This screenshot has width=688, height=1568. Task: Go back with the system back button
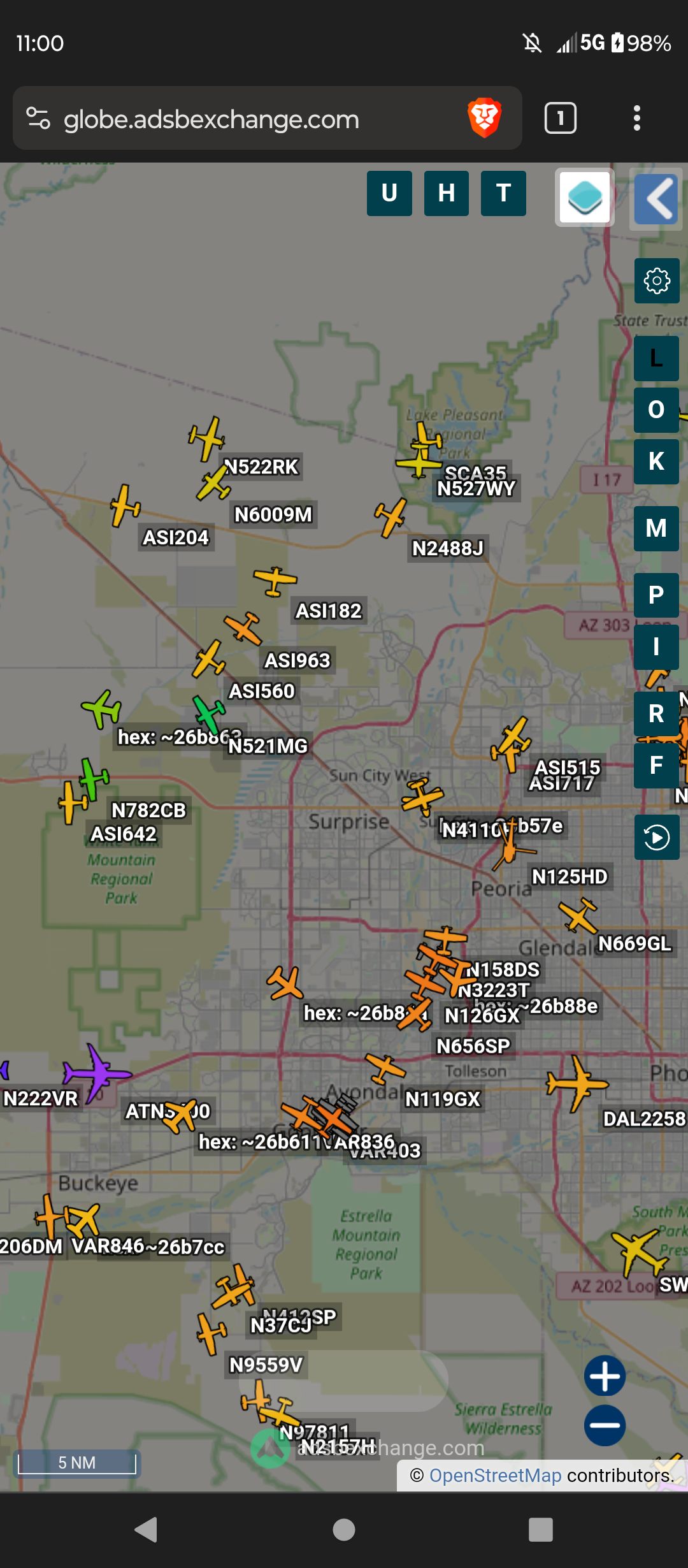(x=147, y=1529)
